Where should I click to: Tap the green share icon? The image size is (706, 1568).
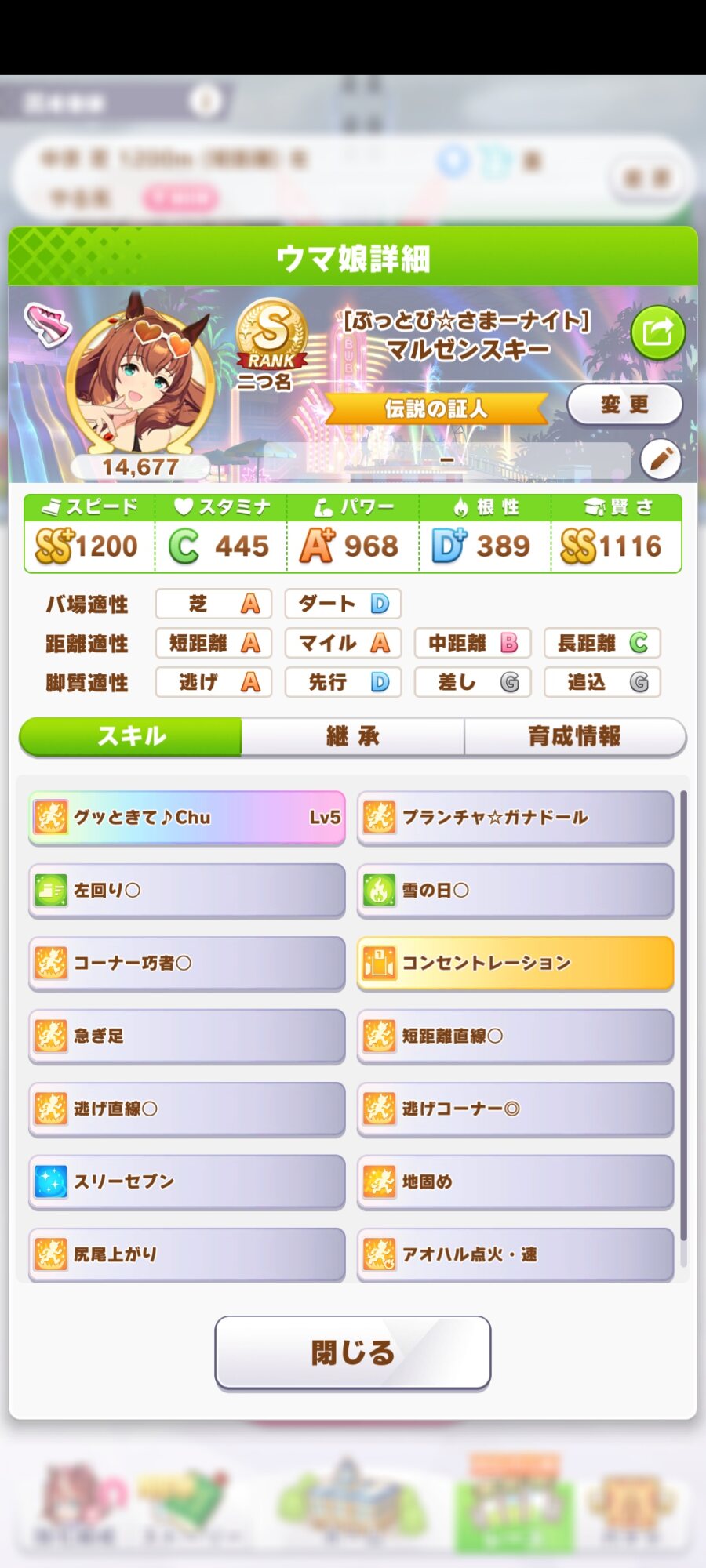[x=657, y=332]
